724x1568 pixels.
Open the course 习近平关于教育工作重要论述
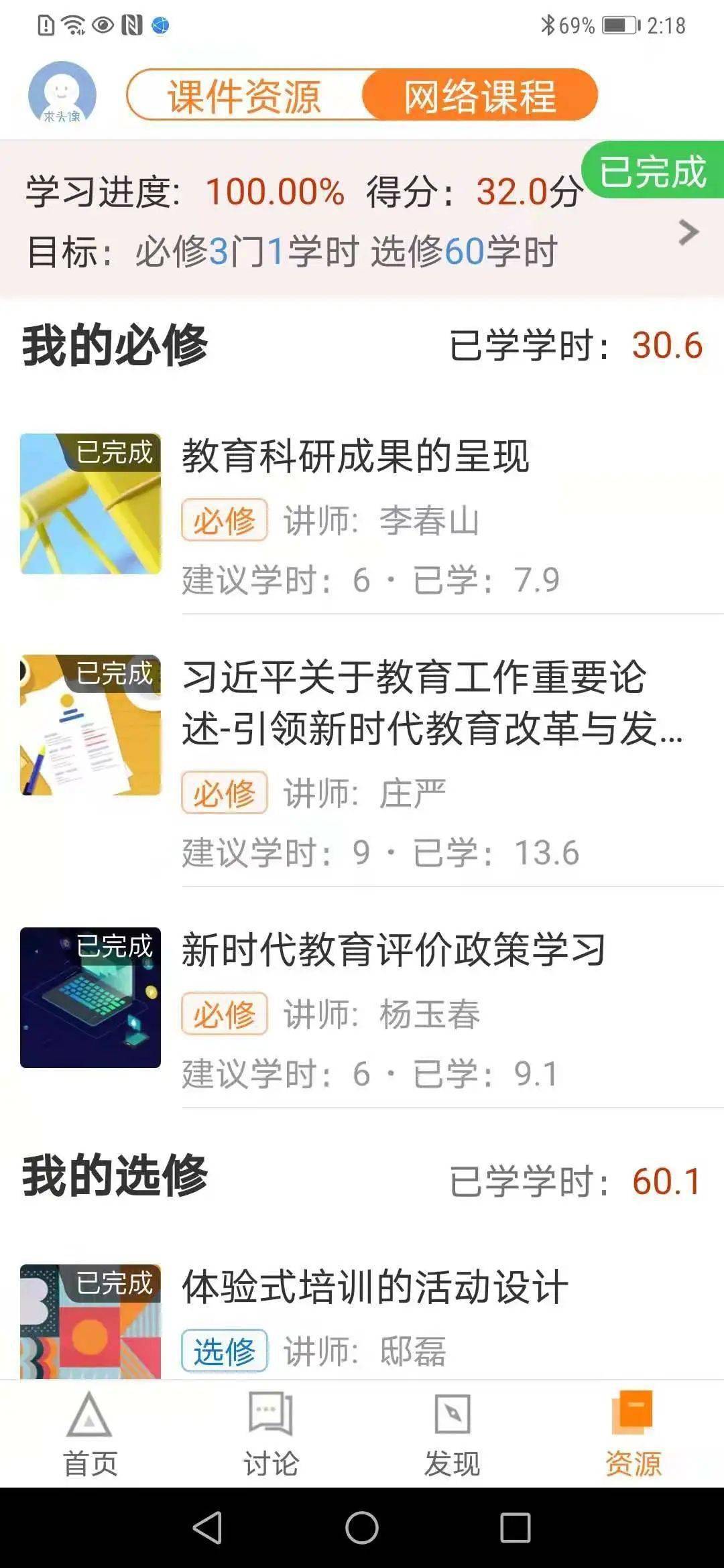coord(414,702)
